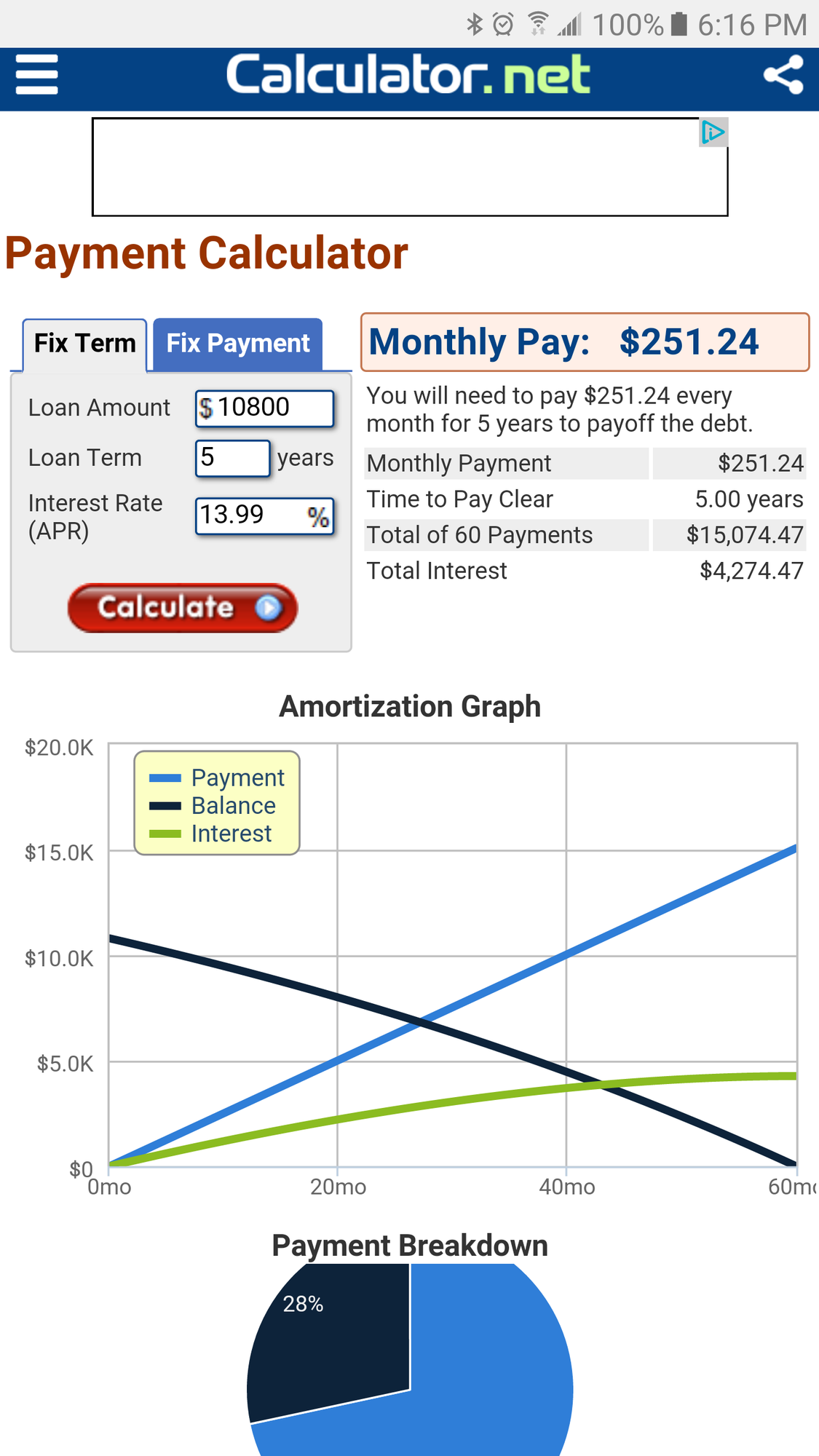Go to the Calculator.net home logo
This screenshot has height=1456, width=819.
tap(408, 74)
